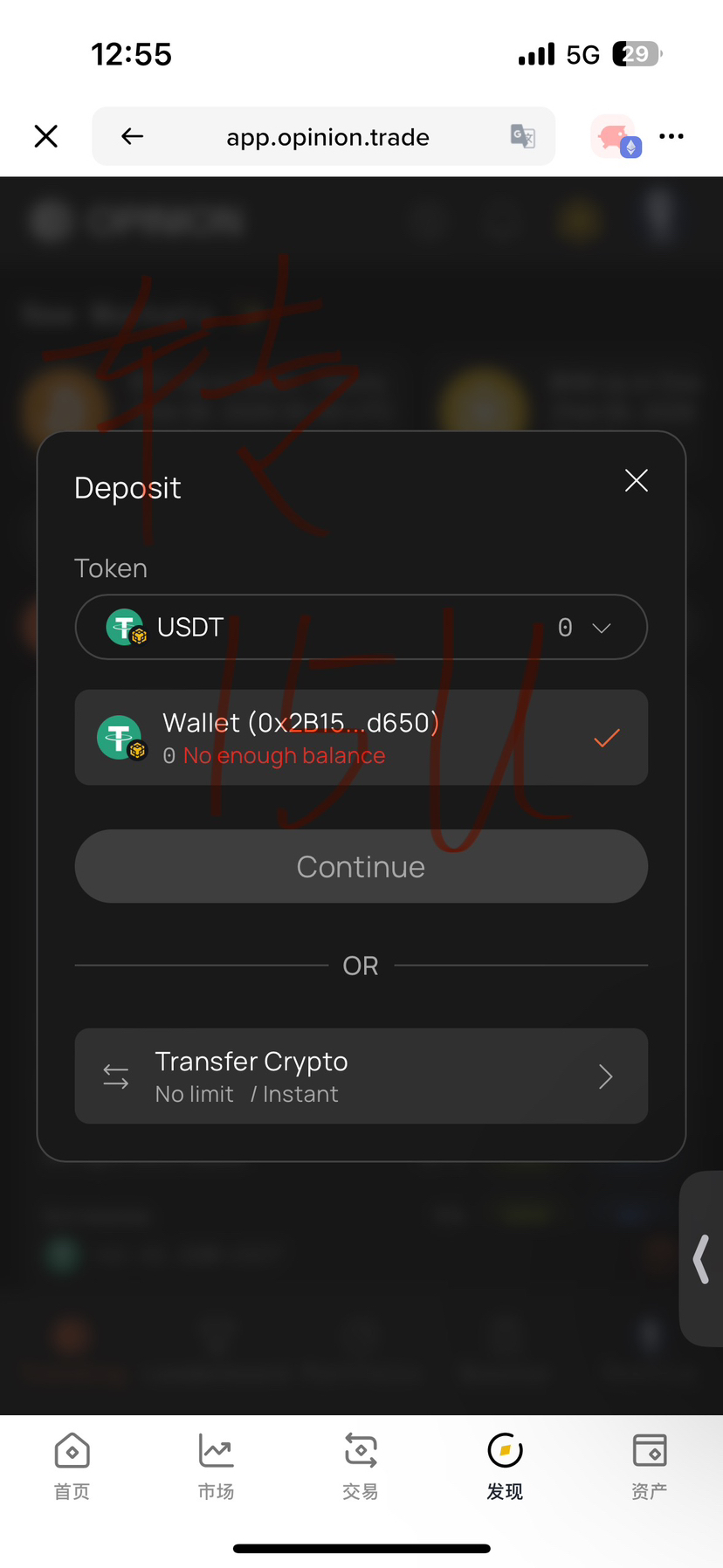This screenshot has width=723, height=1568.
Task: Go back in the browser
Action: (132, 136)
